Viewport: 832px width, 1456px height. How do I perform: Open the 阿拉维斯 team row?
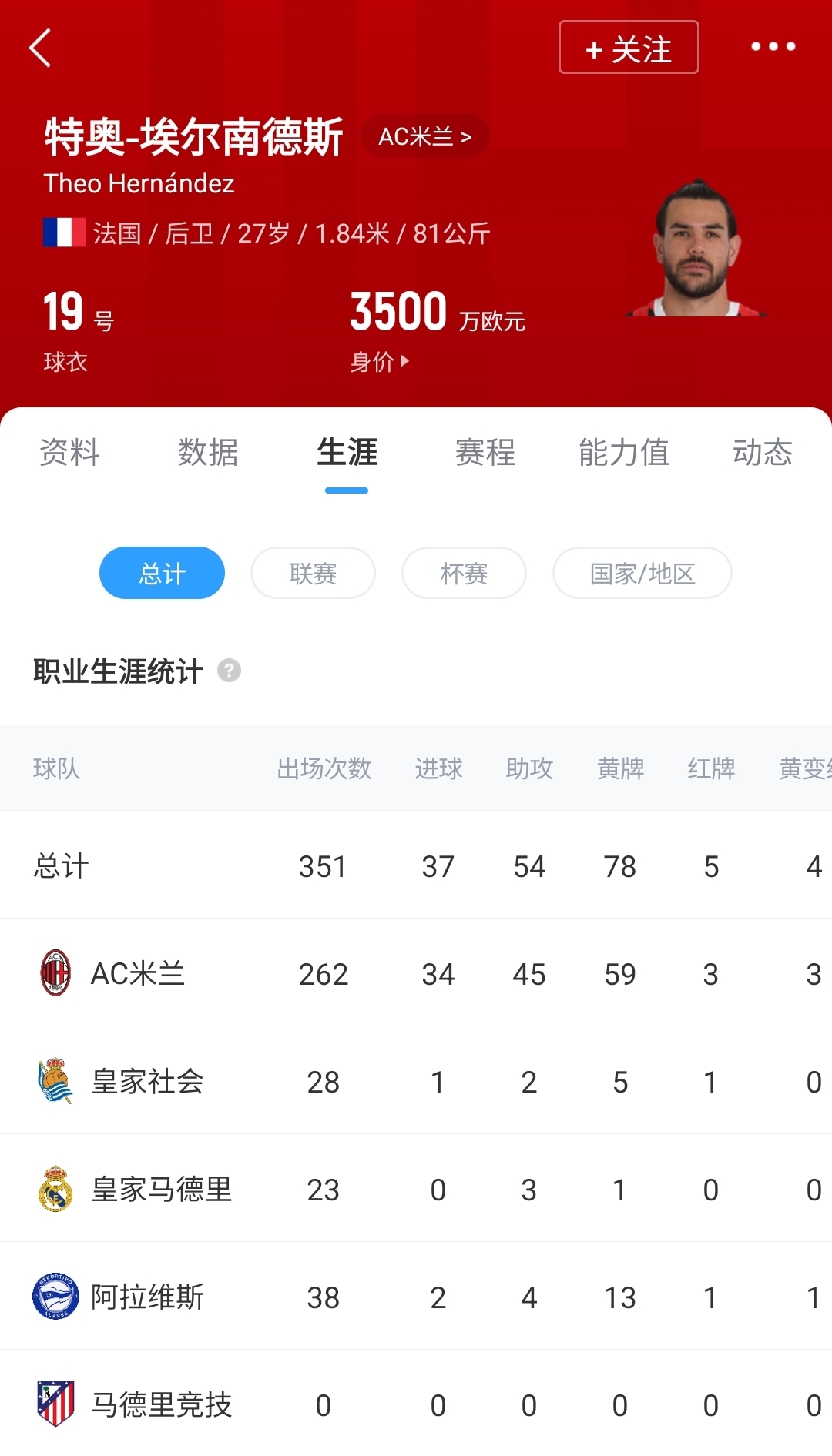(x=146, y=1297)
